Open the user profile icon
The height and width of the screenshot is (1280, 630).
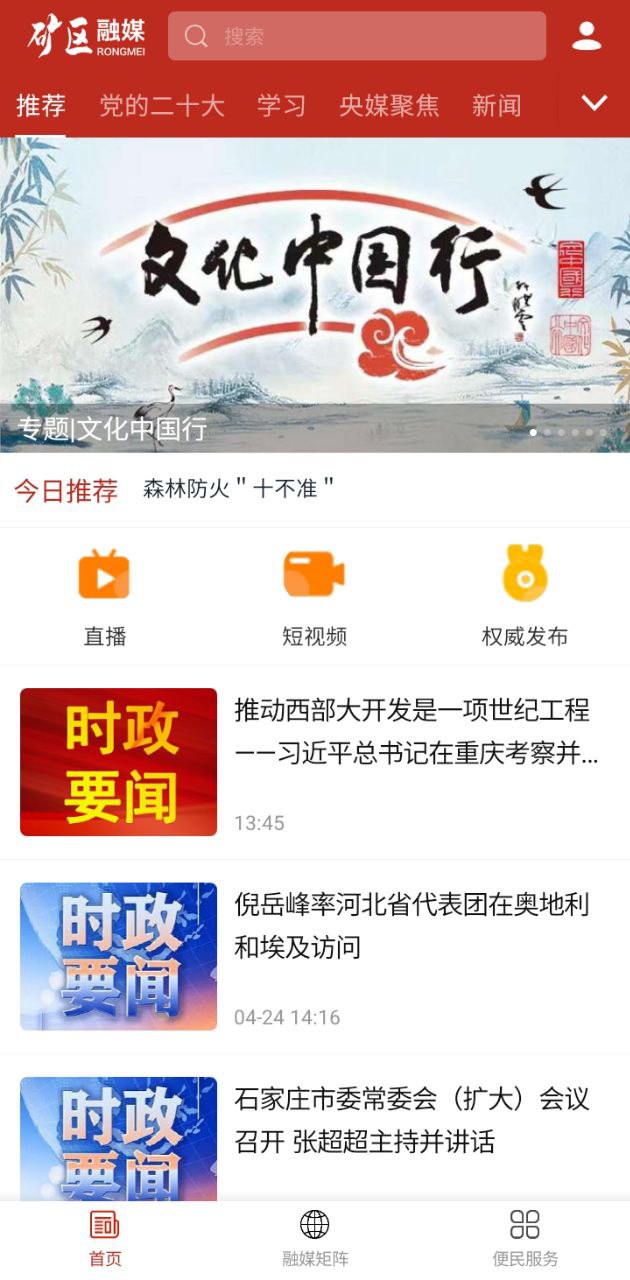click(586, 37)
